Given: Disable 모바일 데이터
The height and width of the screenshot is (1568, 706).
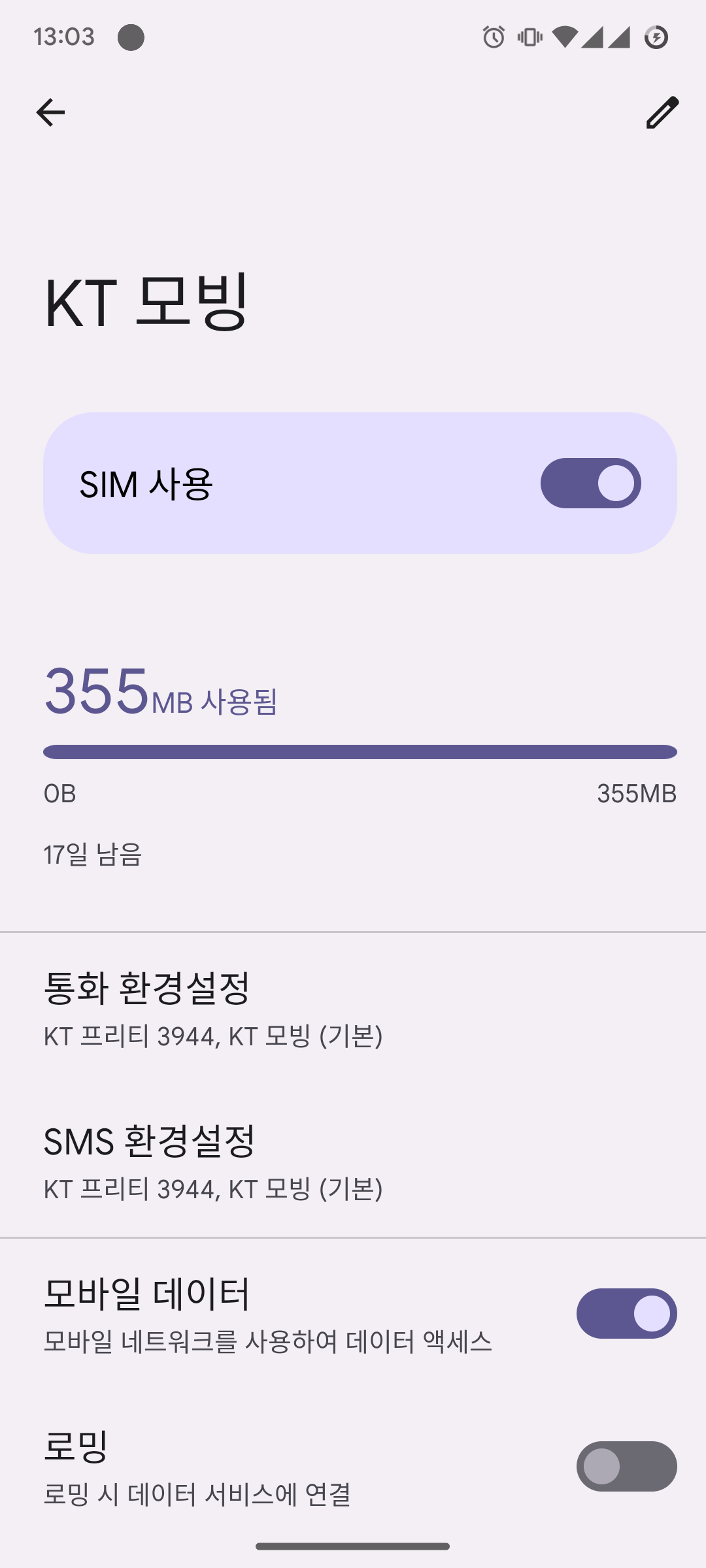Looking at the screenshot, I should (x=626, y=1314).
